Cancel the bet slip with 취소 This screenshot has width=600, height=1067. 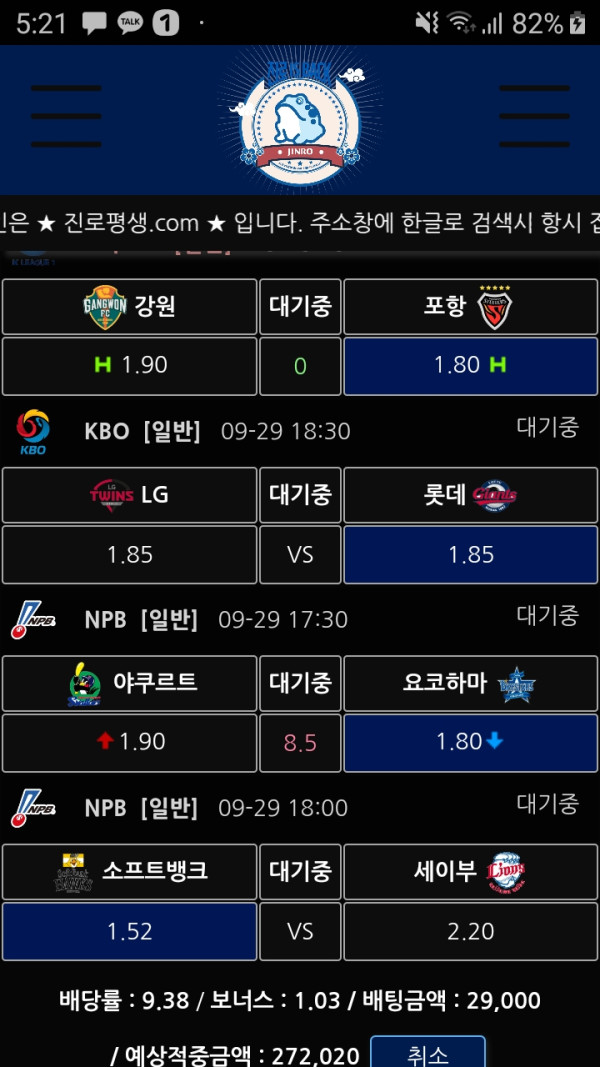click(x=428, y=1053)
